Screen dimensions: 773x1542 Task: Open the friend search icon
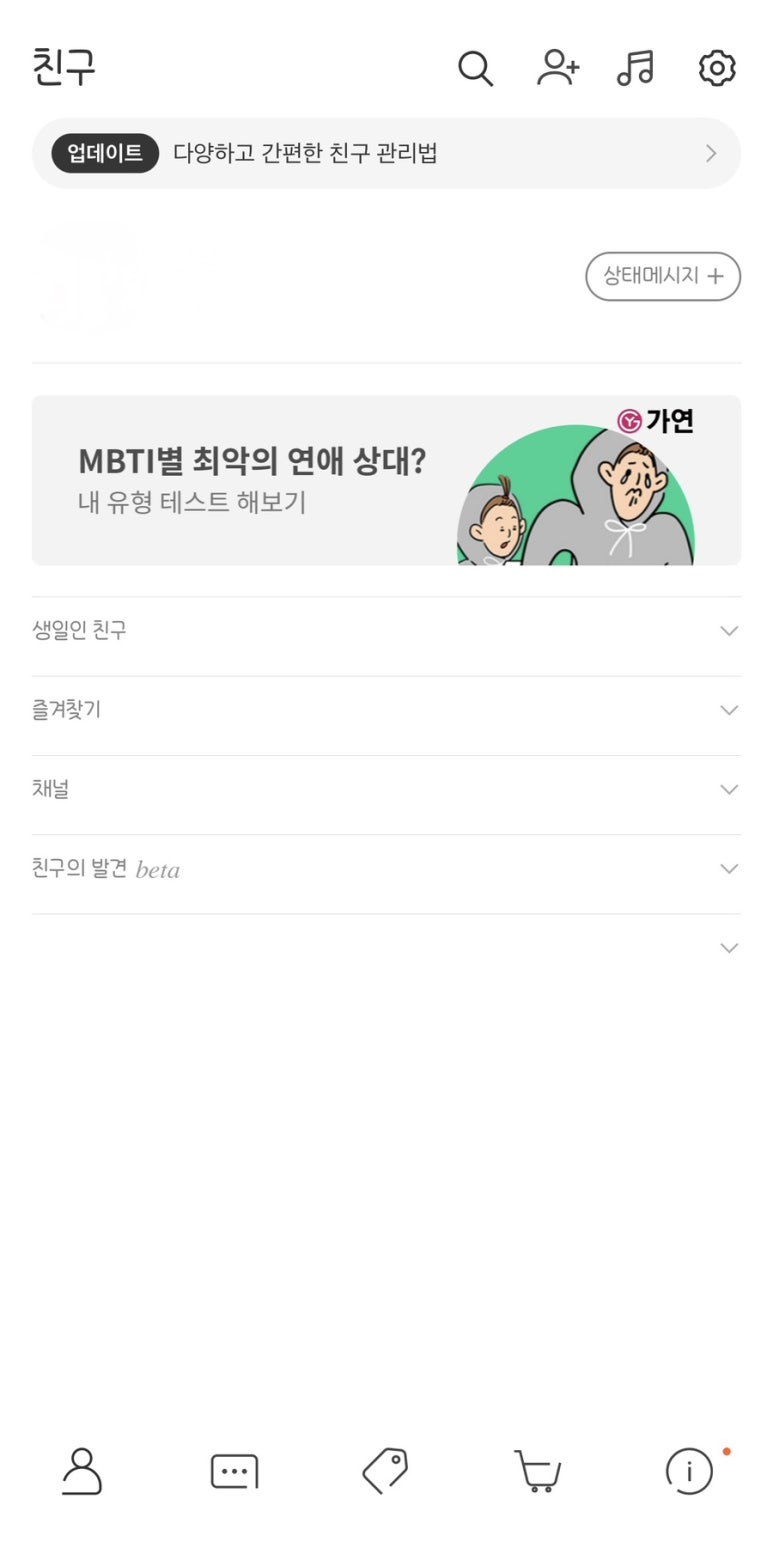click(475, 68)
